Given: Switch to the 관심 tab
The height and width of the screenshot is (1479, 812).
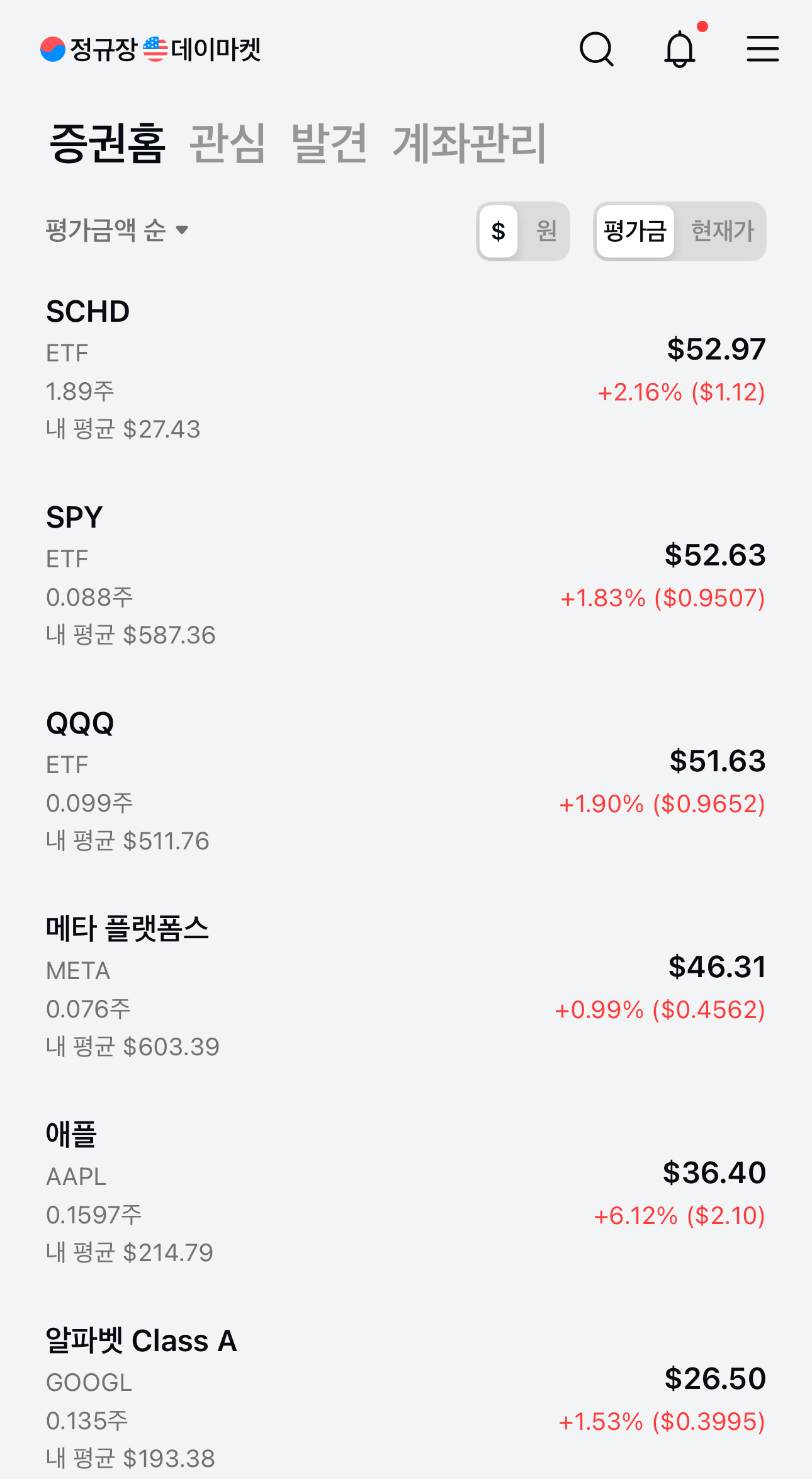Looking at the screenshot, I should click(x=227, y=143).
